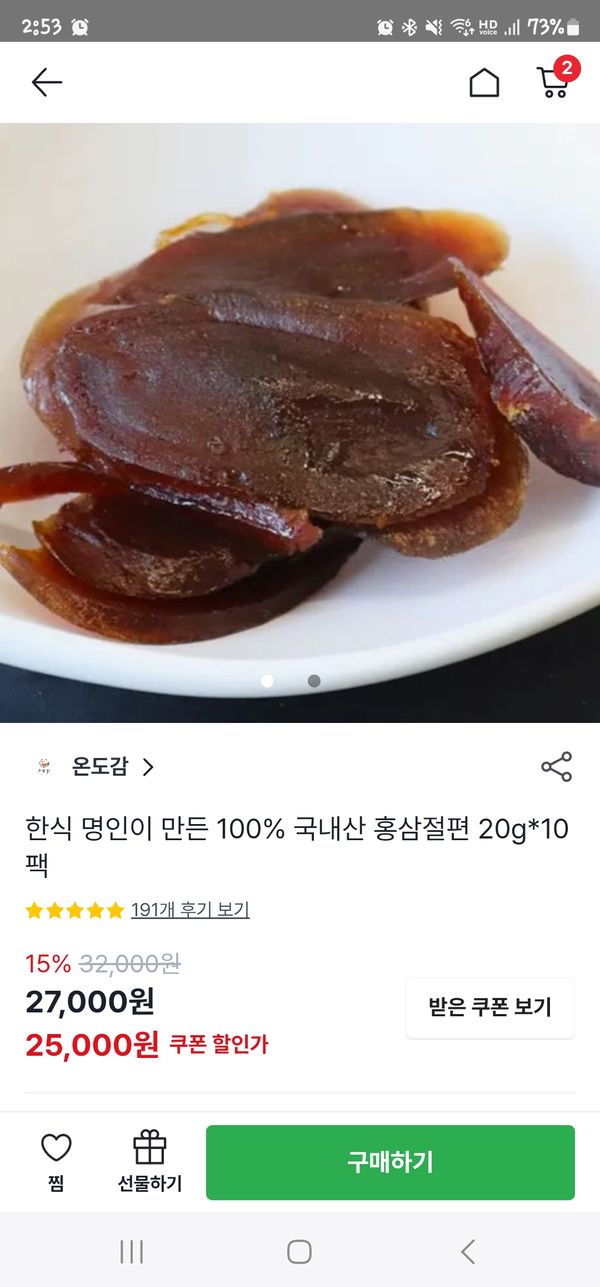
Task: Go to the system home screen
Action: pyautogui.click(x=299, y=1251)
